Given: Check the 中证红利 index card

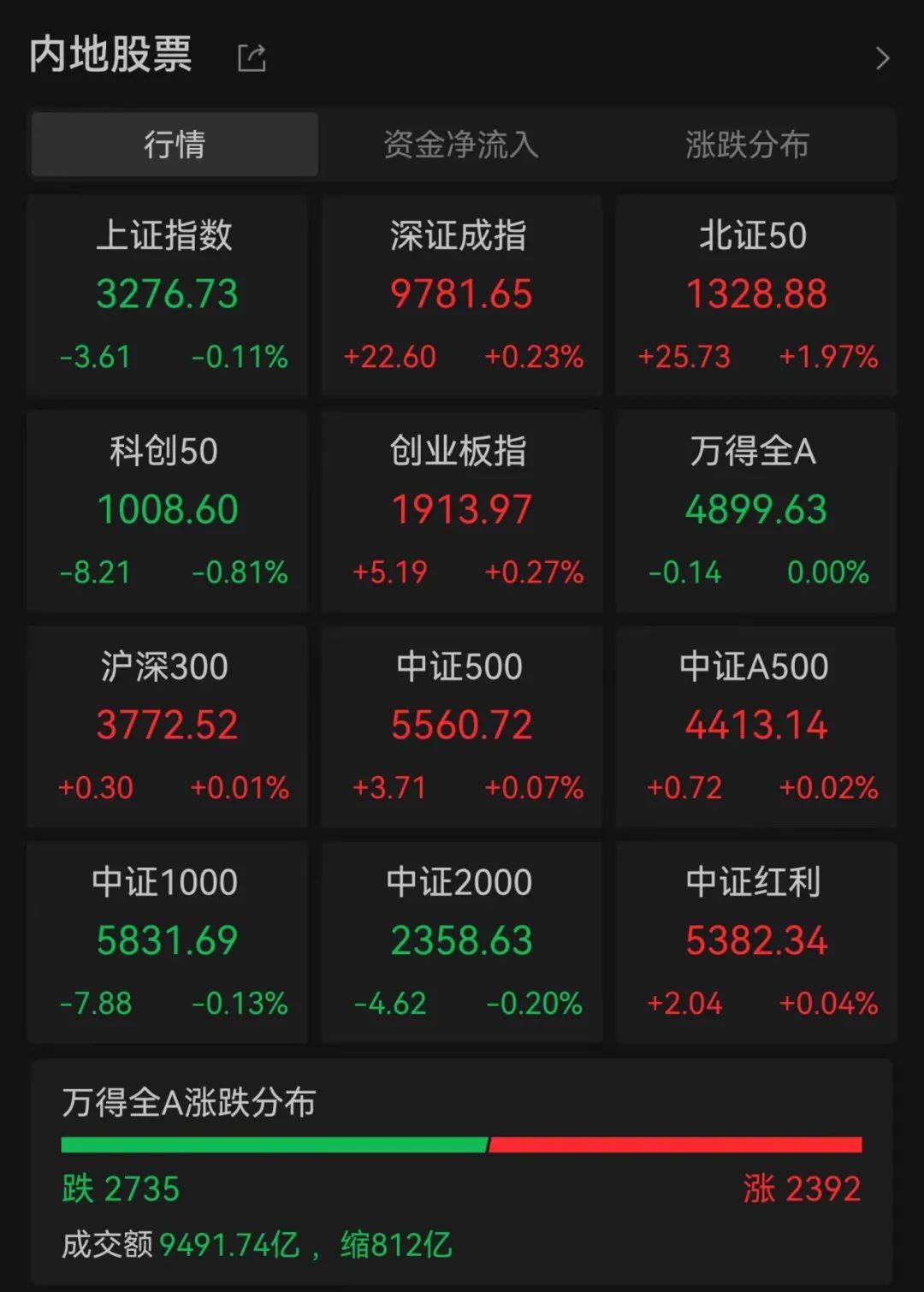Looking at the screenshot, I should click(755, 941).
